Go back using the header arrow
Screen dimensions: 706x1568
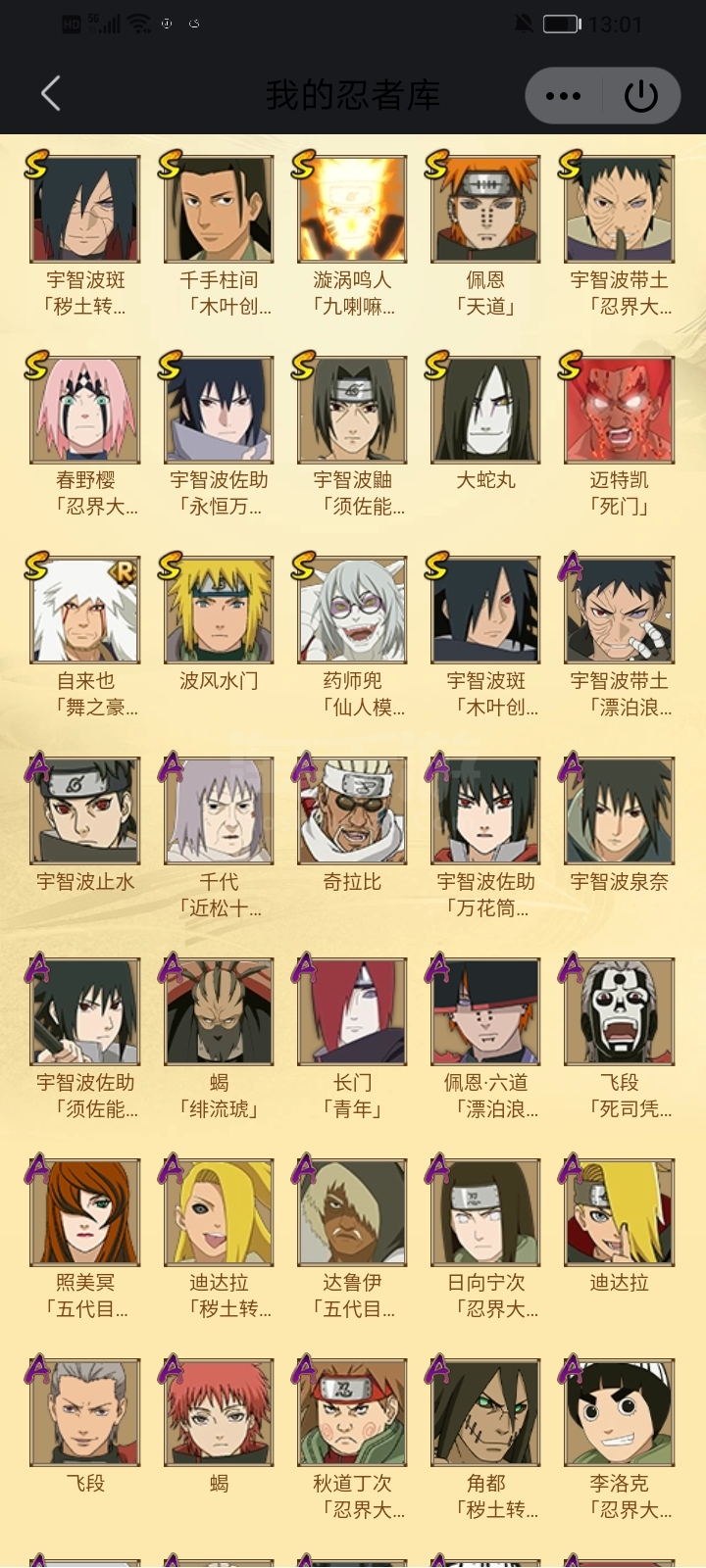tap(51, 94)
